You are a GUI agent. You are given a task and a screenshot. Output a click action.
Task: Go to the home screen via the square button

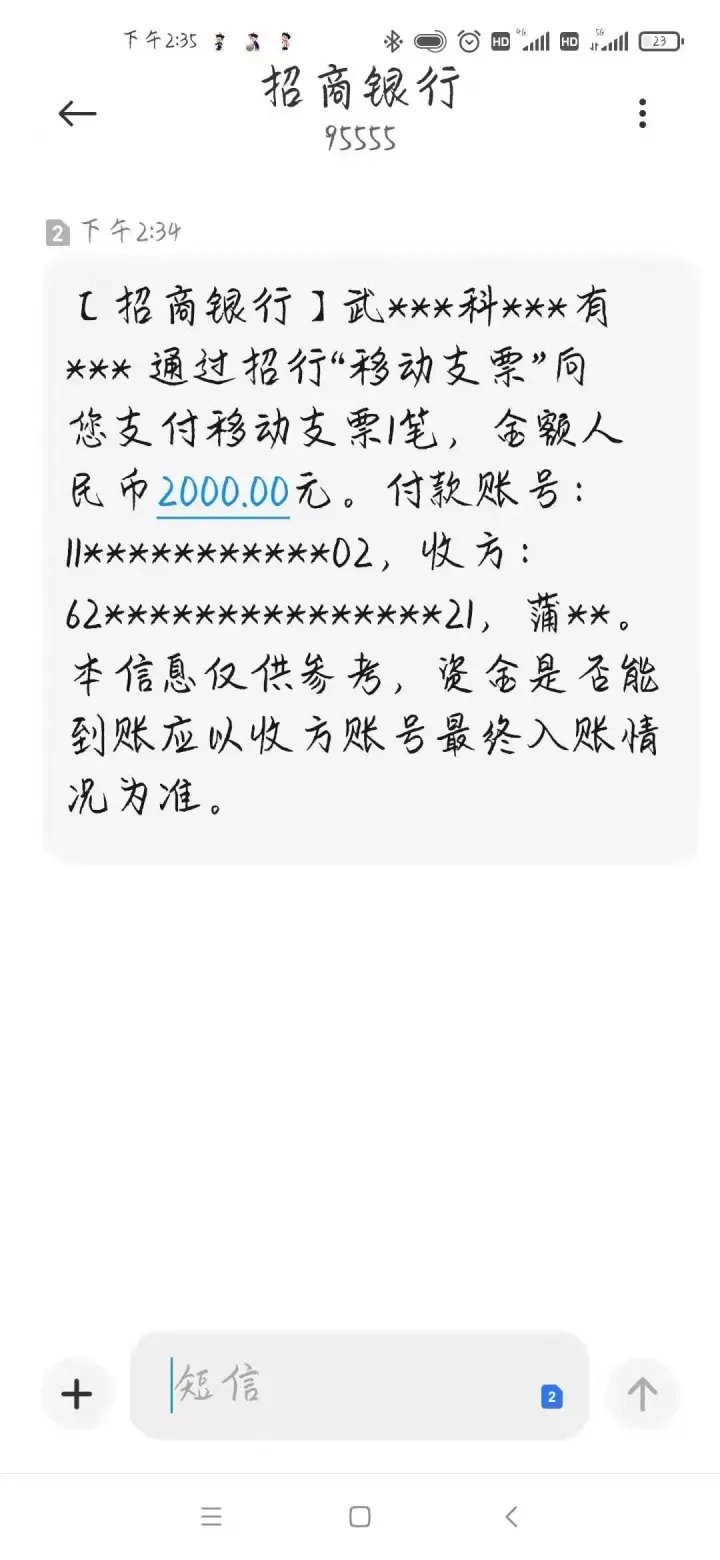360,1516
